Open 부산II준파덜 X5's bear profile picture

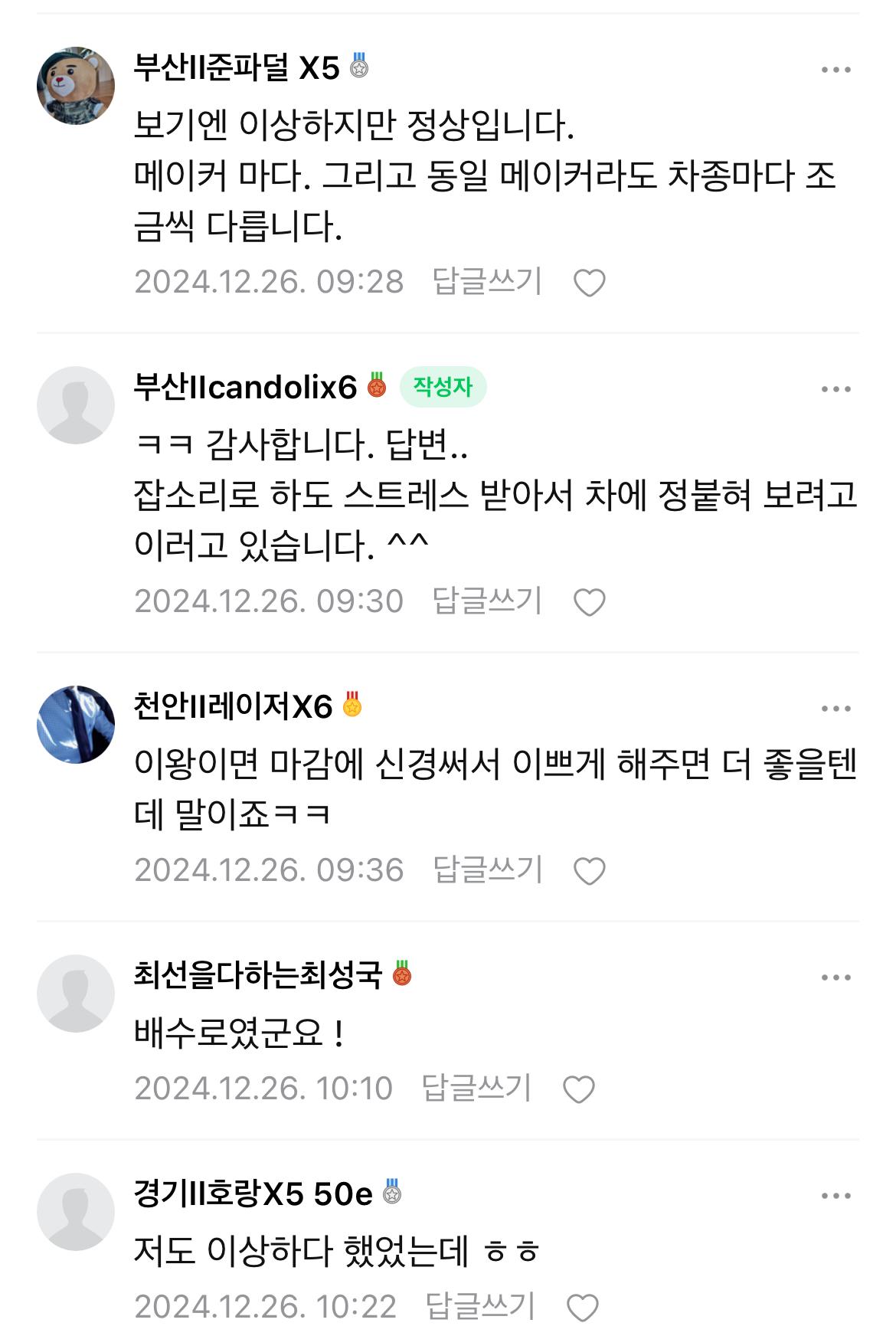[75, 85]
